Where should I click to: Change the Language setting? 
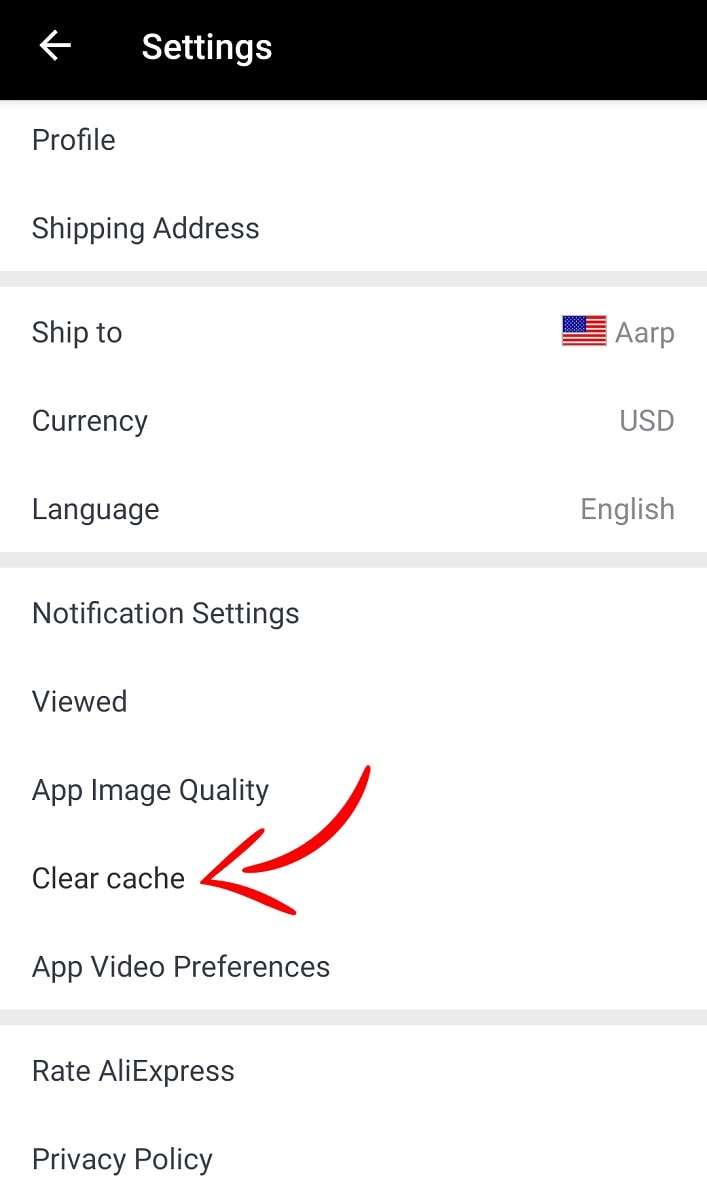[353, 508]
